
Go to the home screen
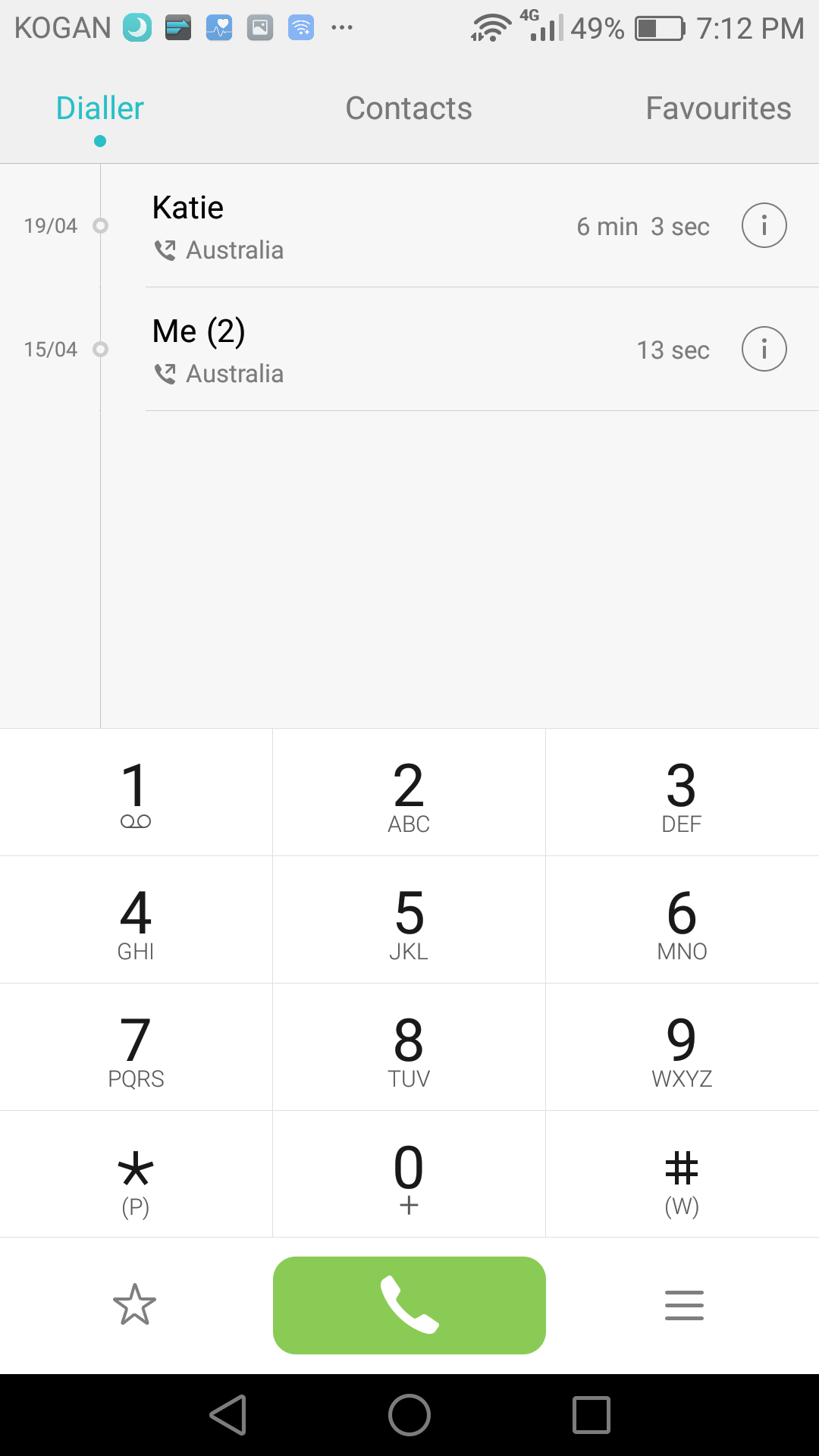[x=409, y=1415]
